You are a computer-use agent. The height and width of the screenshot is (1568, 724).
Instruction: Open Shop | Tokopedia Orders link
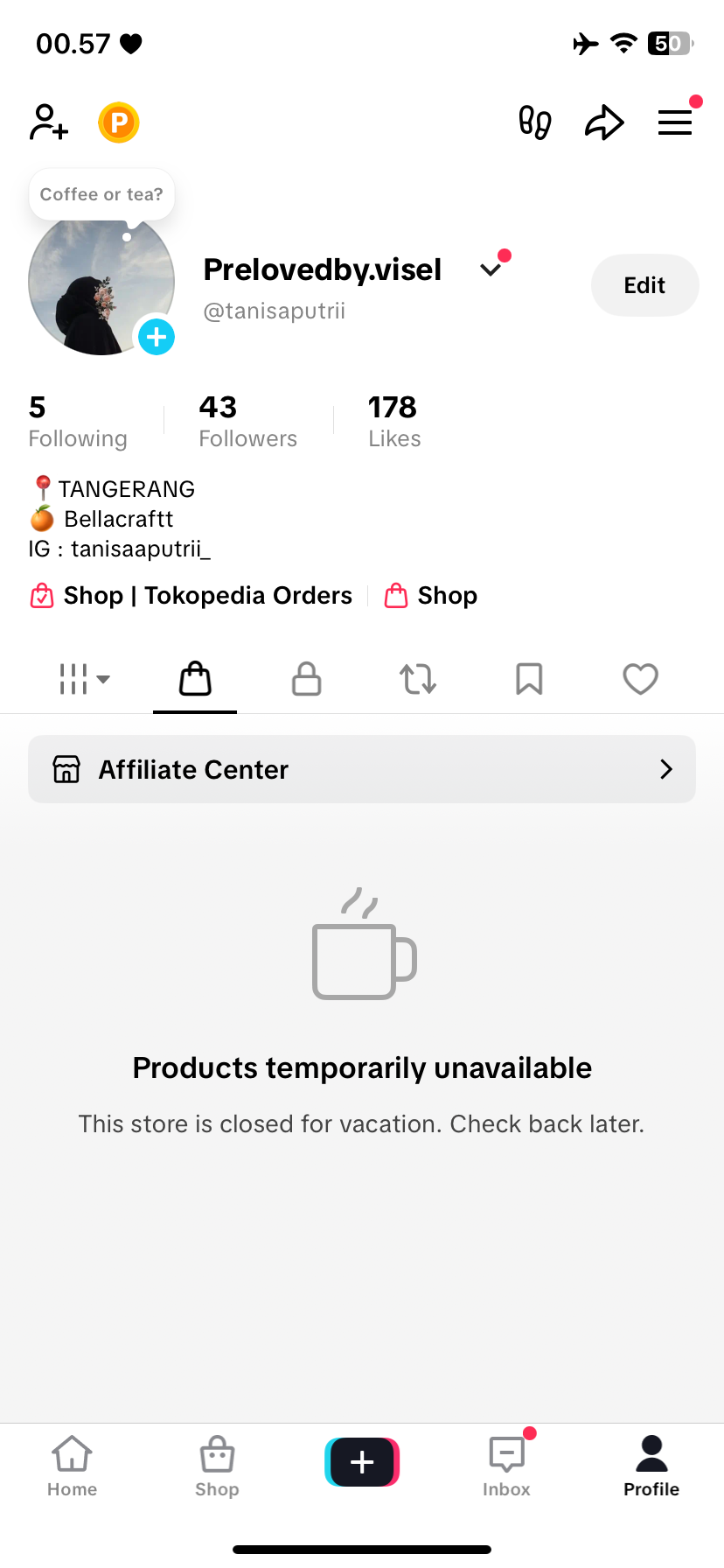tap(192, 596)
